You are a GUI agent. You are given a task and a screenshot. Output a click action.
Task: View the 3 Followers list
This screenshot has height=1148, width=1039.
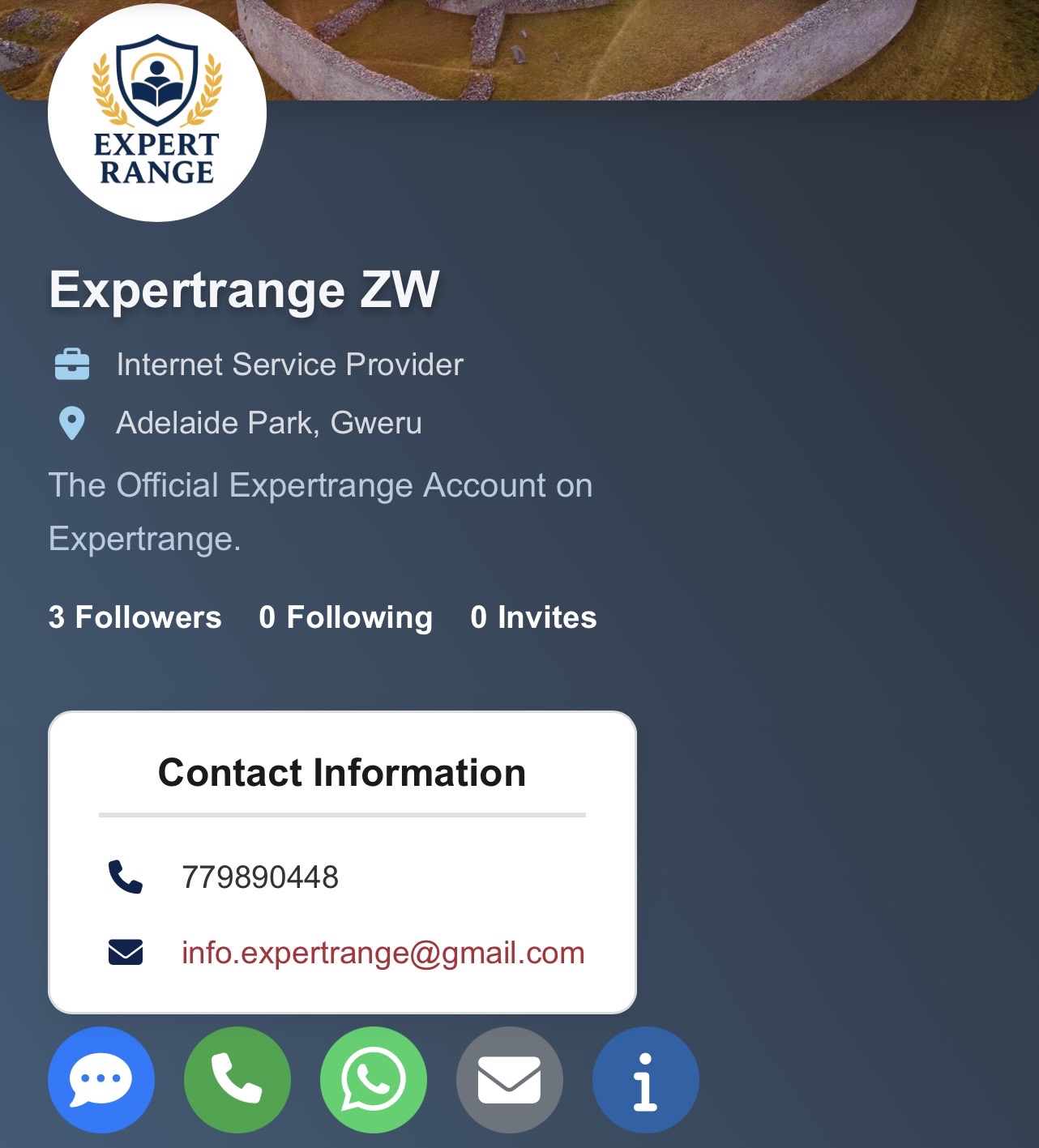tap(135, 617)
